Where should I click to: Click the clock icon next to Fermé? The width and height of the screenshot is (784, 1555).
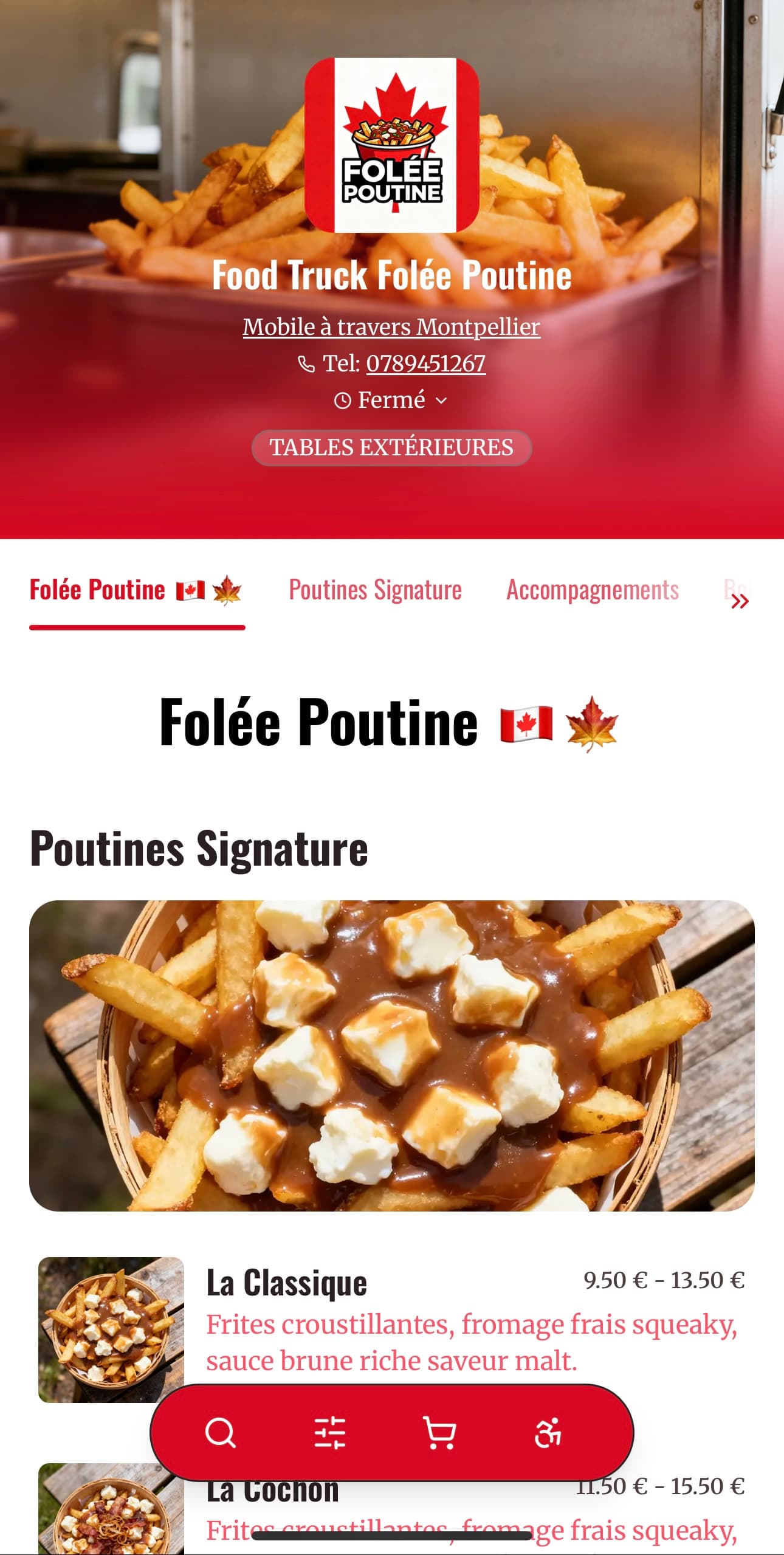(x=345, y=400)
